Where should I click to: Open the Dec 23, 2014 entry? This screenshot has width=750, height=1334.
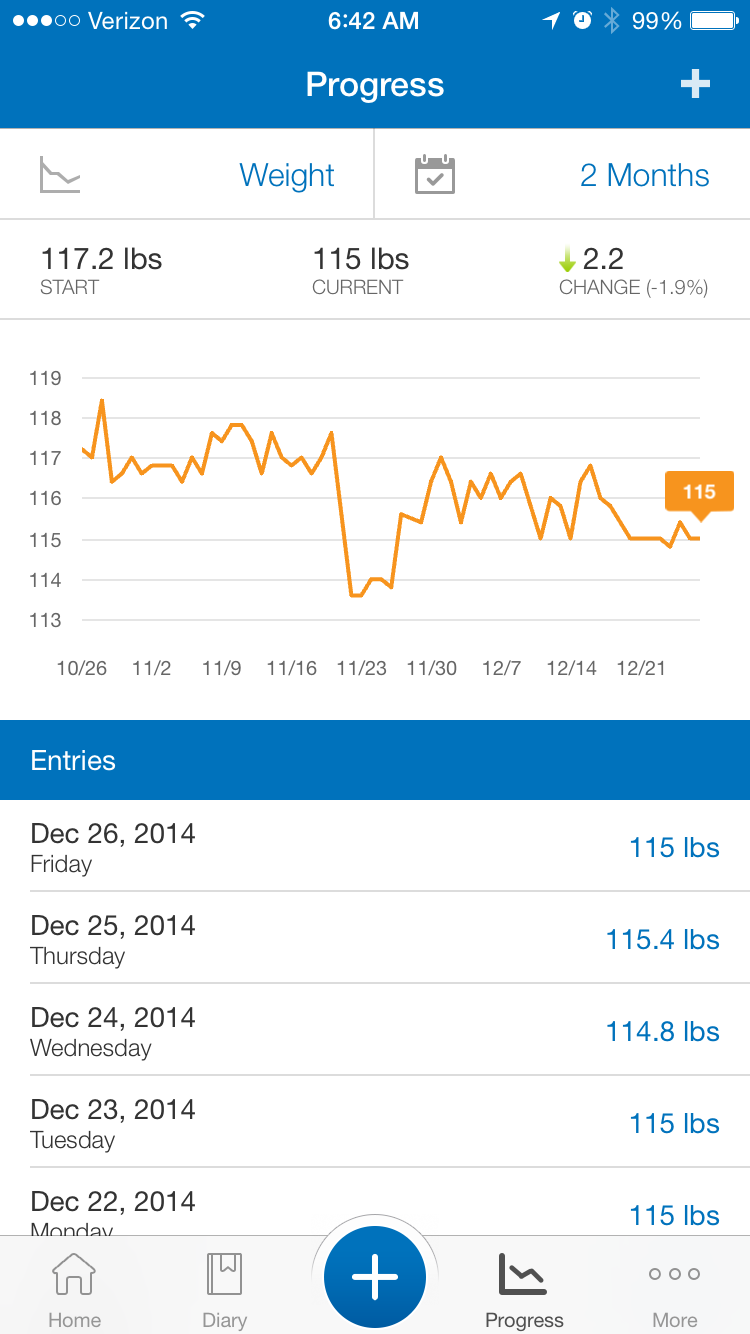coord(375,1122)
